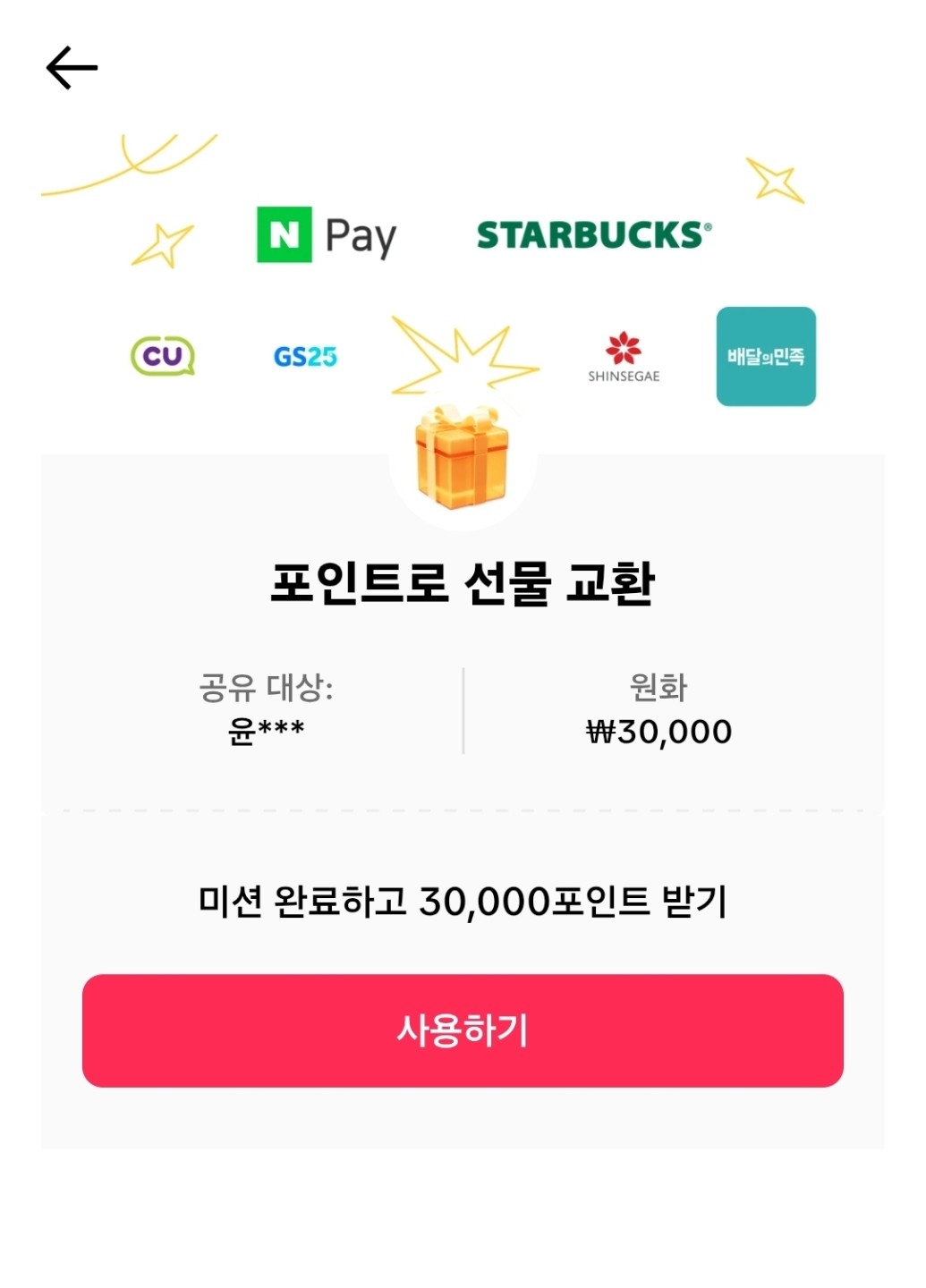Select the SHINSEGAE flower logo

coord(621,347)
